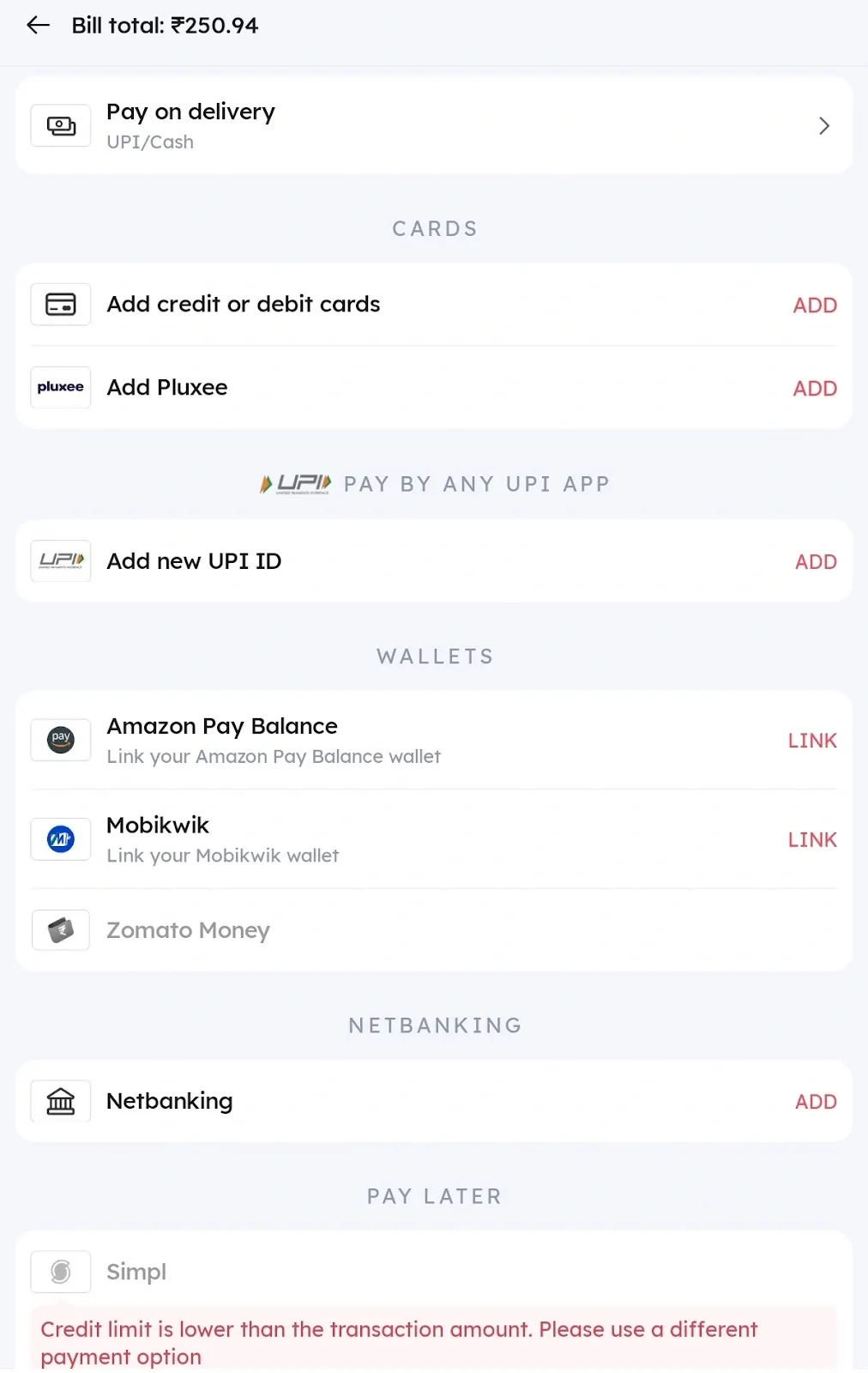Click the Pluxee logo icon
Image resolution: width=868 pixels, height=1373 pixels.
point(60,387)
